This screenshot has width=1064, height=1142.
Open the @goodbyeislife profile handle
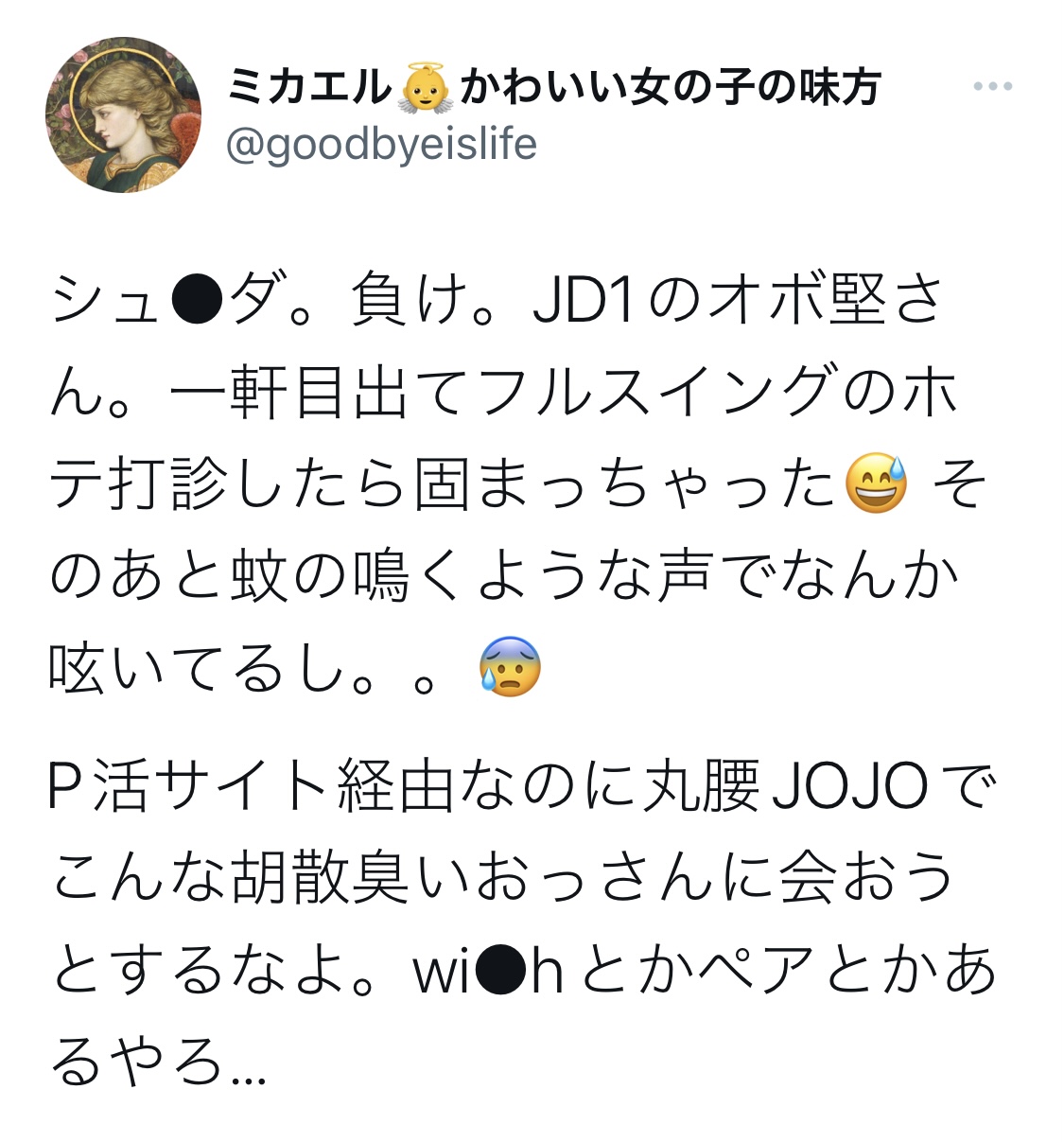coord(381,145)
